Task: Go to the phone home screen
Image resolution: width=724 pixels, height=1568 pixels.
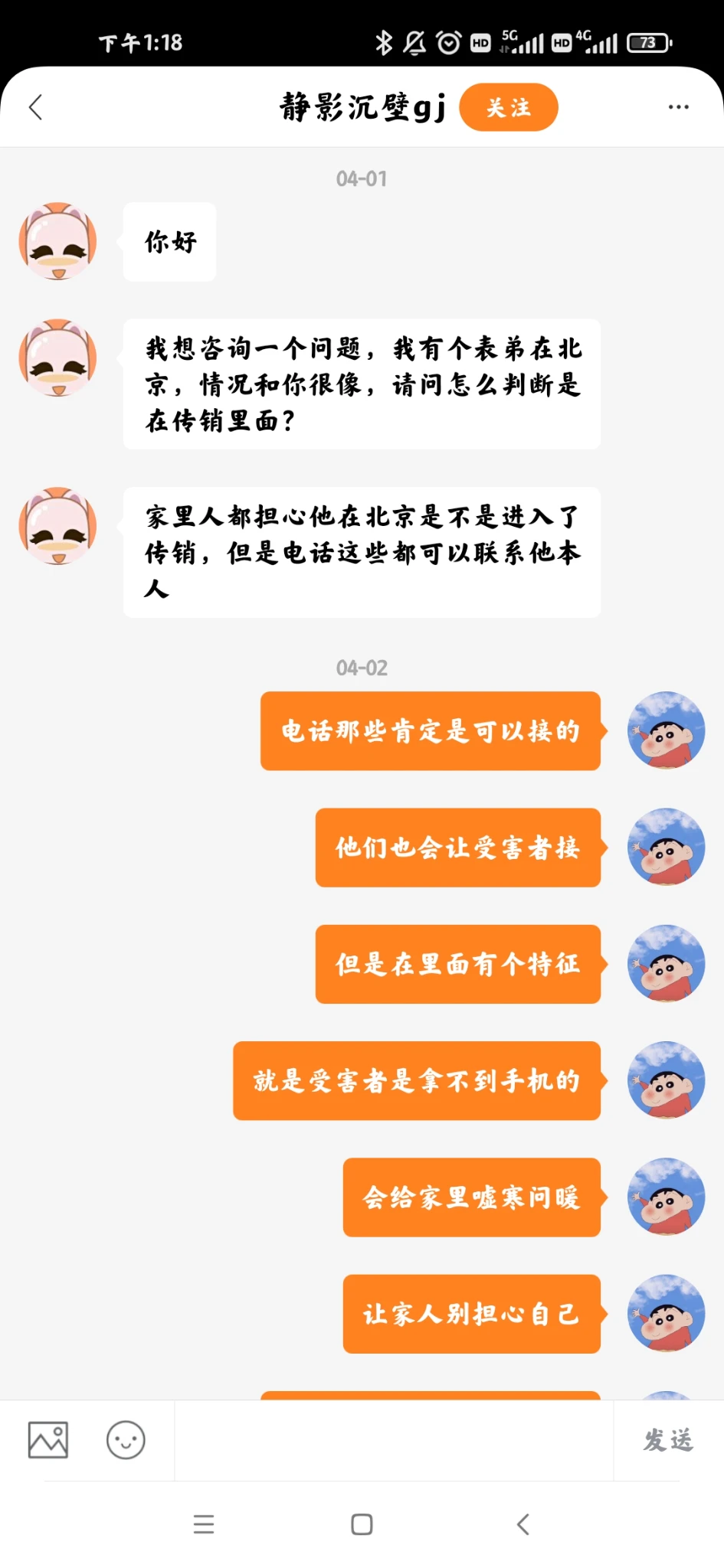Action: click(x=362, y=1524)
